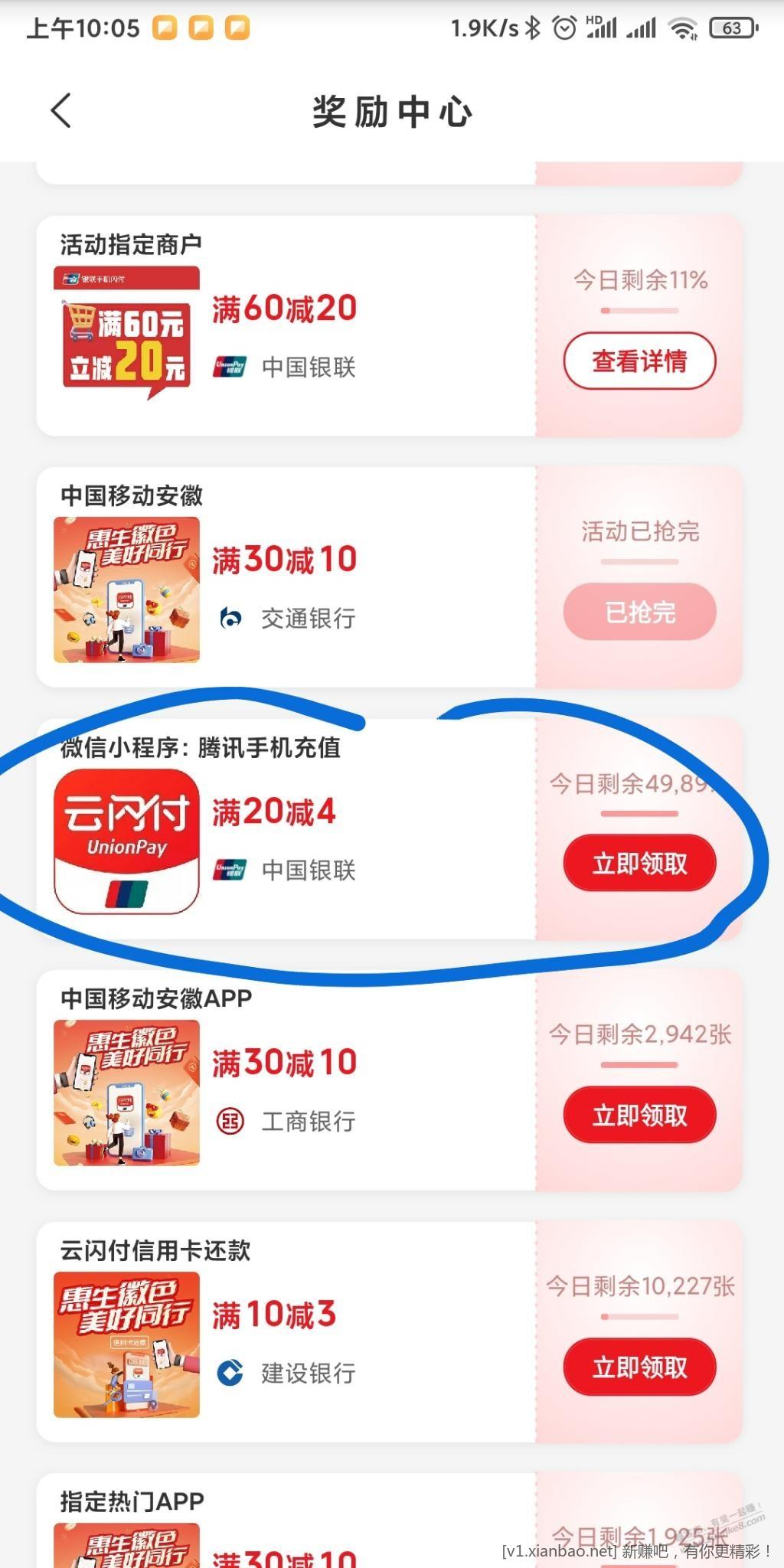Open 中国移动安徽 交通银行 coupon card
The image size is (784, 1568).
[285, 578]
